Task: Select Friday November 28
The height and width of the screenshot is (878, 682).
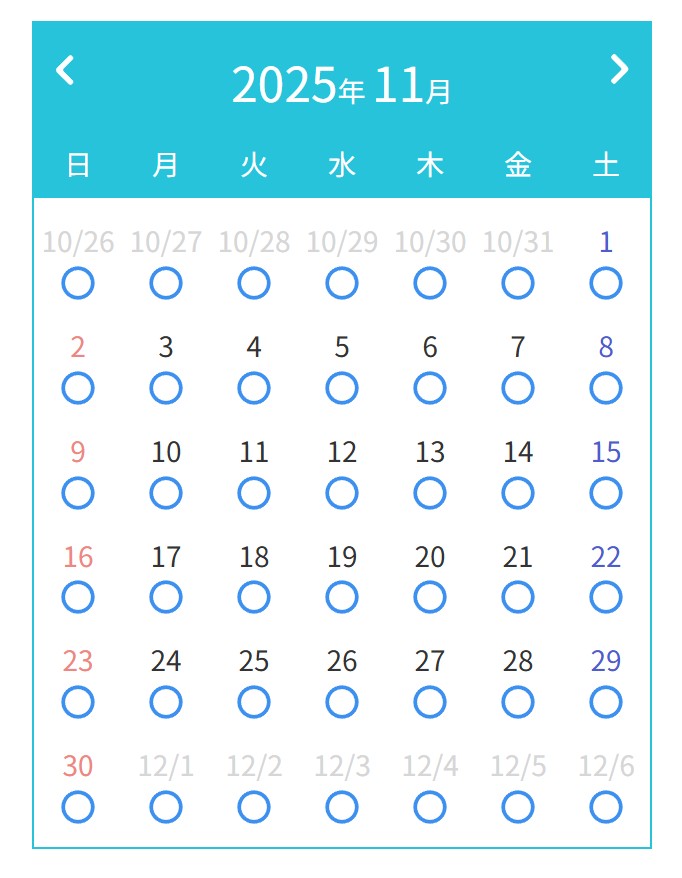Action: (x=518, y=702)
